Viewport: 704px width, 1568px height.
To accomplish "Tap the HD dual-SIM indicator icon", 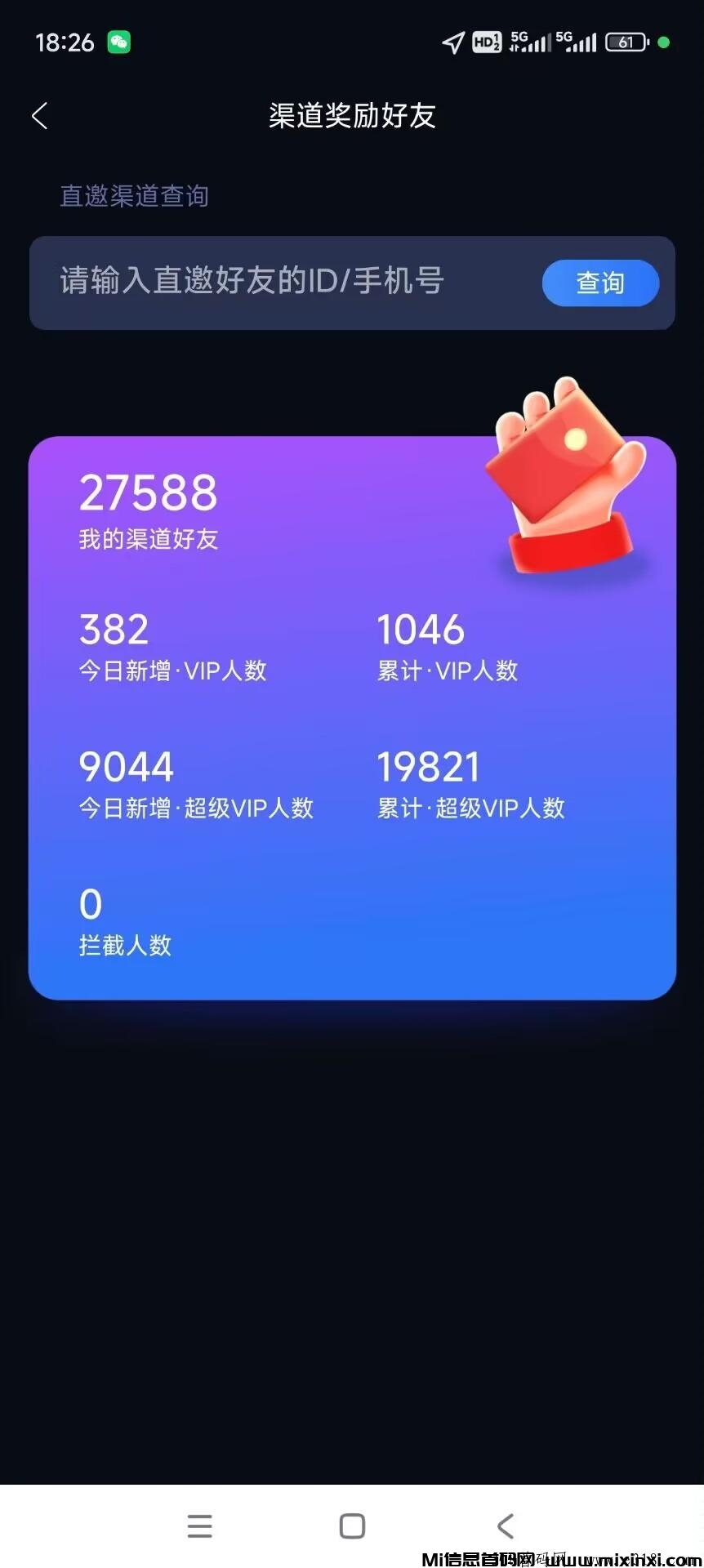I will click(x=486, y=42).
